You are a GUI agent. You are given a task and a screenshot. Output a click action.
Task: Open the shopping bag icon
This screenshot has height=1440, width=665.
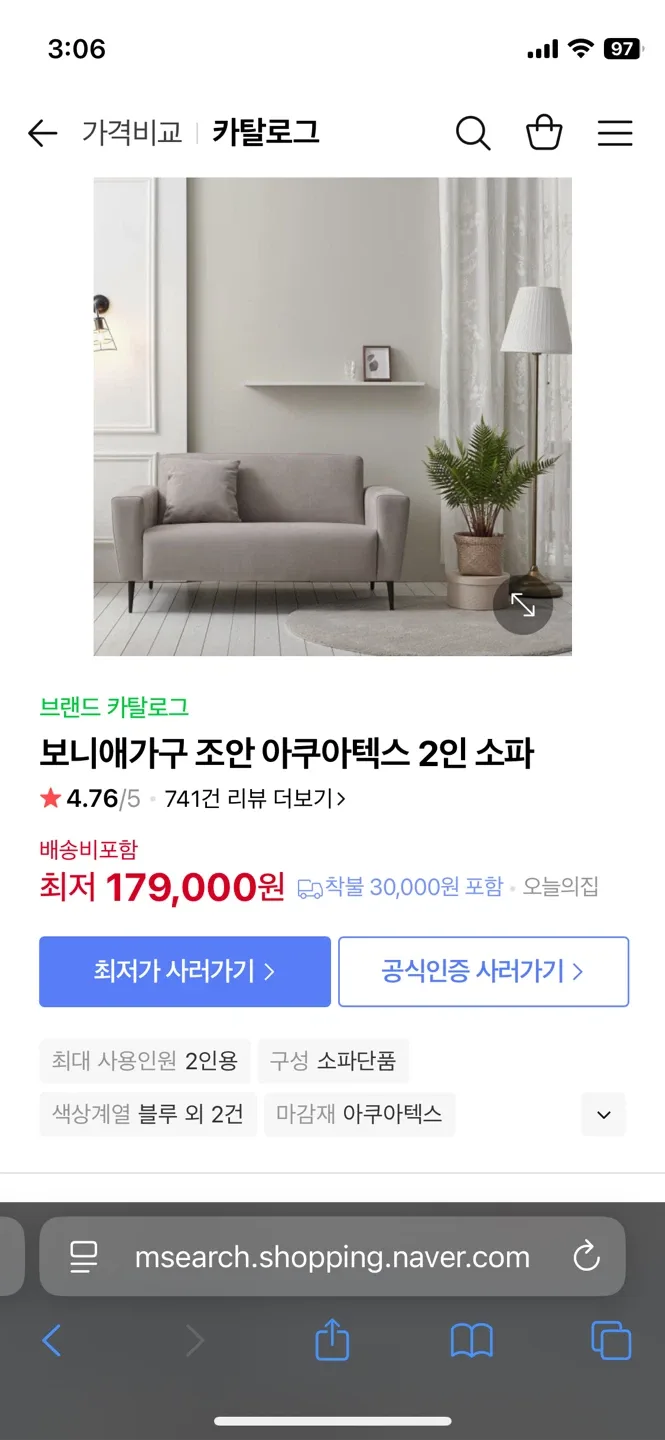point(544,133)
